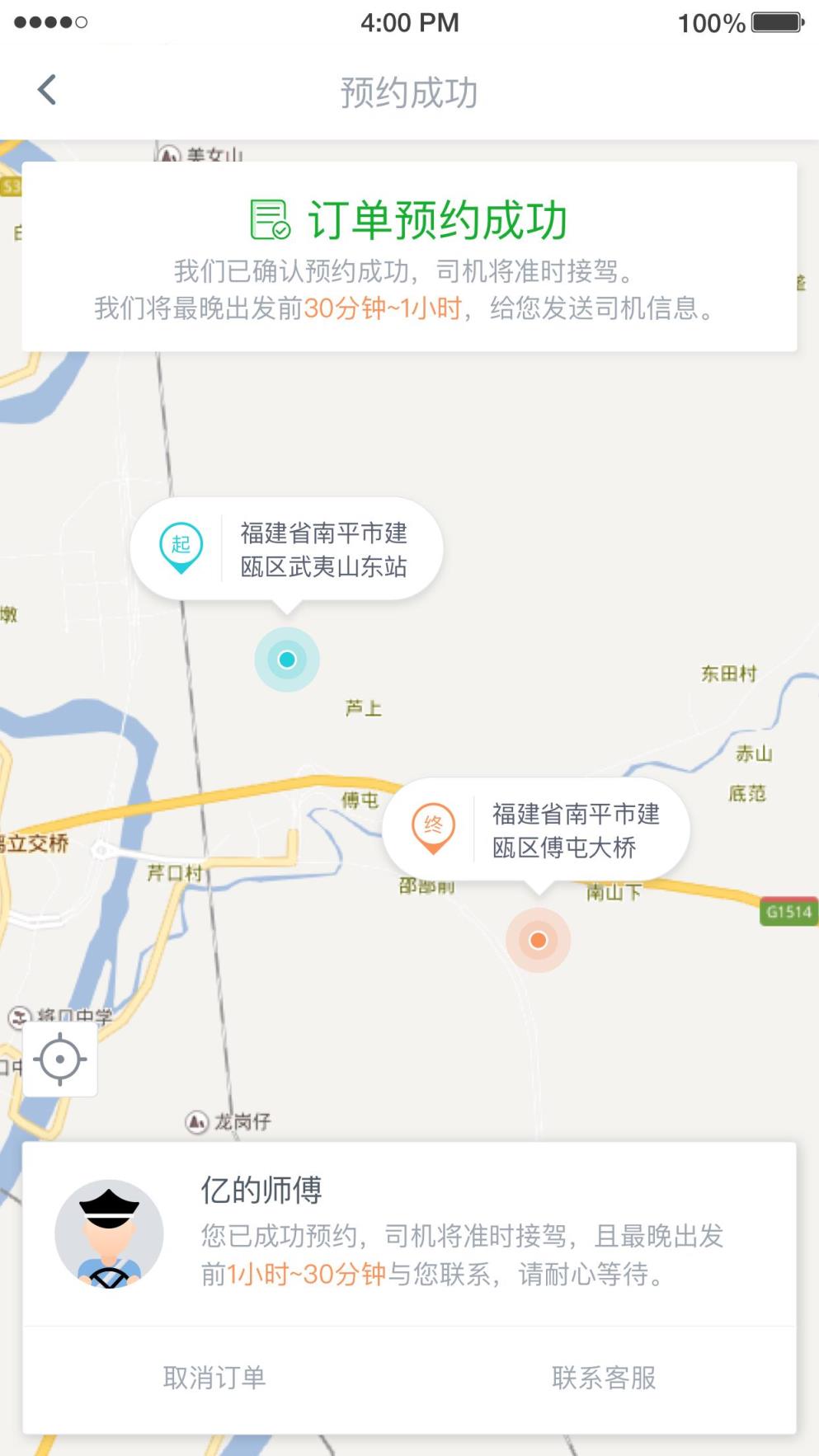Tap the blue pickup dot on the map
The width and height of the screenshot is (819, 1456).
[286, 659]
